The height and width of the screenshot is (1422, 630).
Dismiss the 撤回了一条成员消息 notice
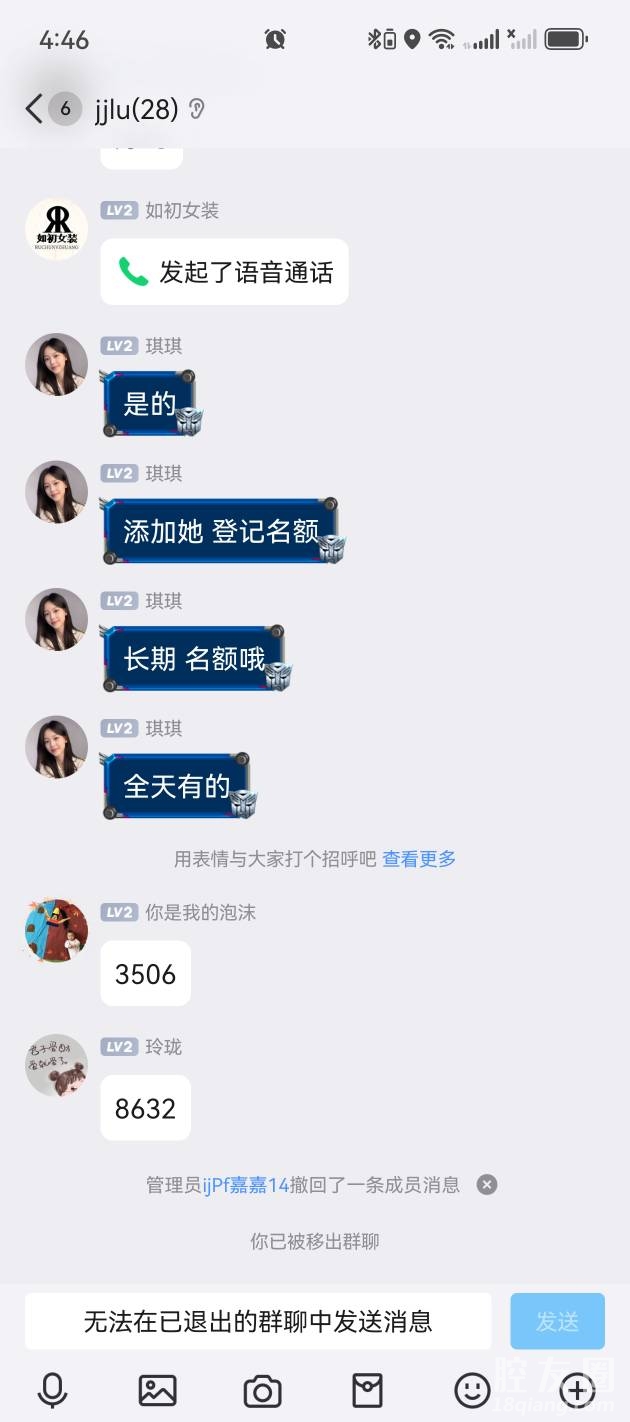click(487, 1185)
